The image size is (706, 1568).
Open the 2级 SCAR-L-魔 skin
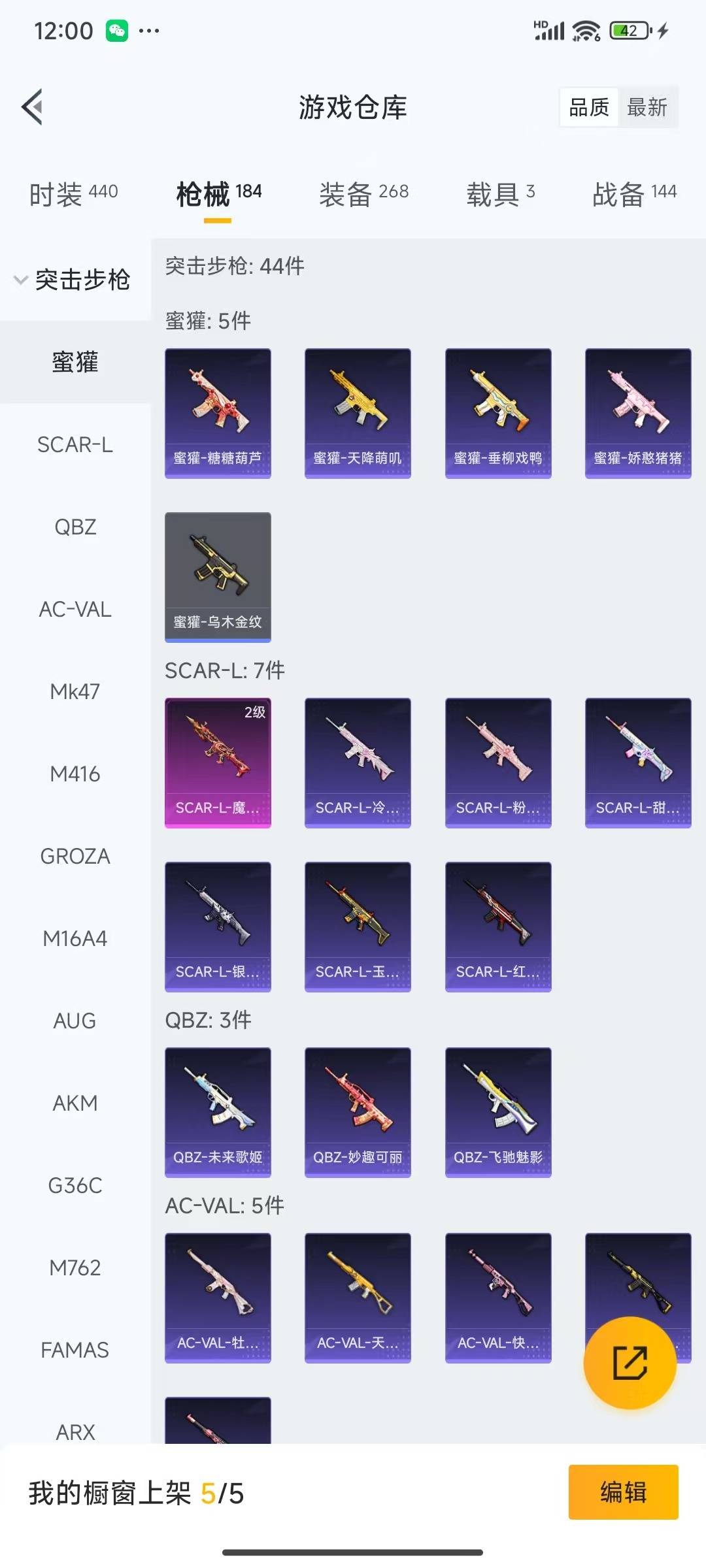[218, 762]
